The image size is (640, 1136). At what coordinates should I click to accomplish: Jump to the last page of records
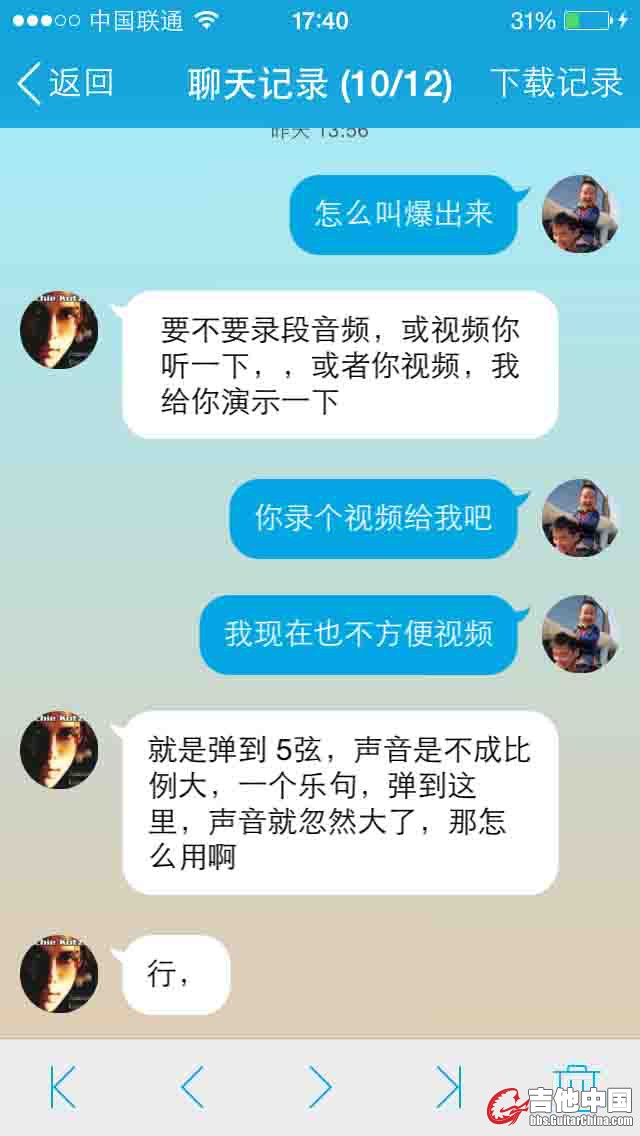[449, 1086]
